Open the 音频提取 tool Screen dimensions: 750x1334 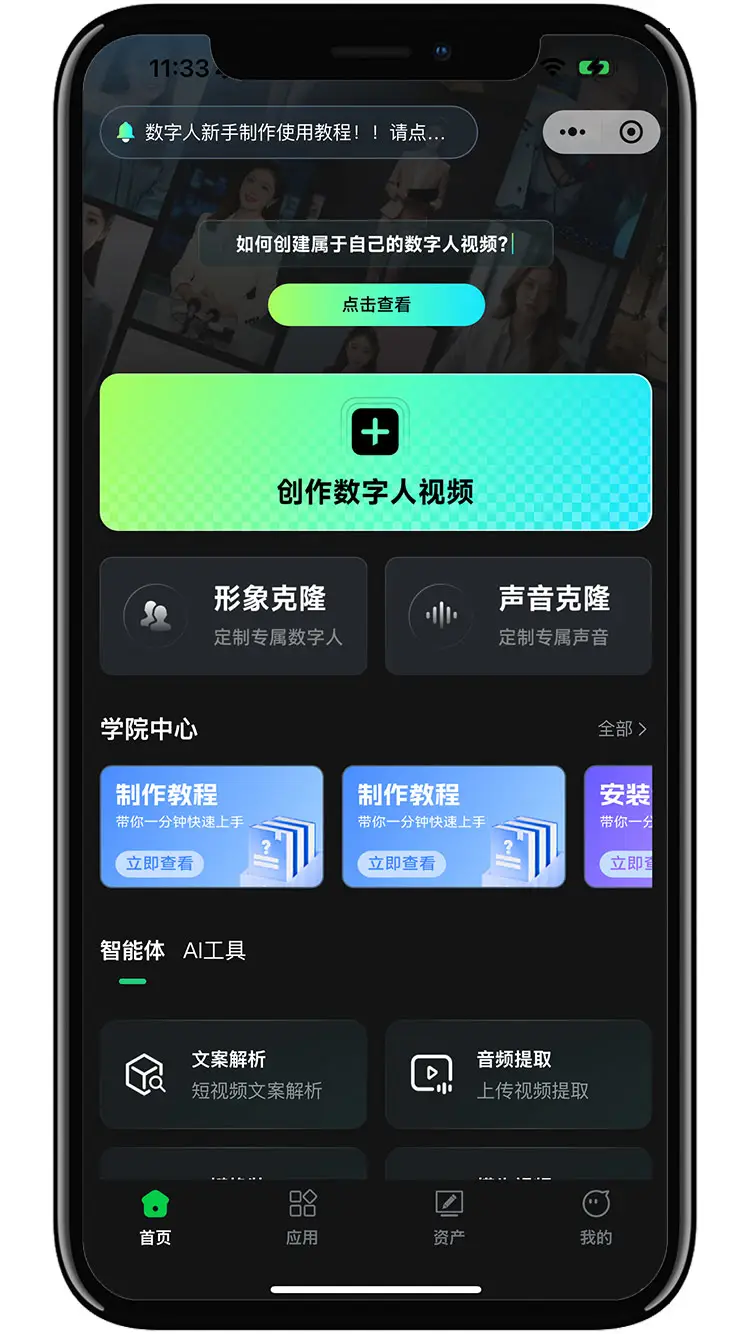[x=518, y=1074]
